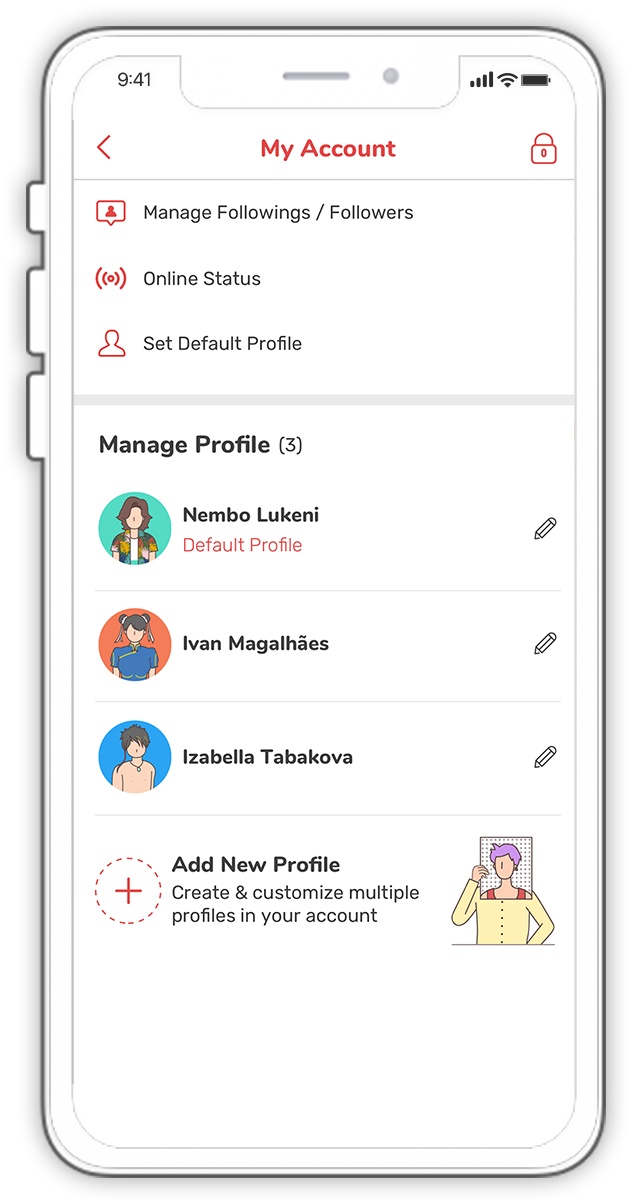632x1204 pixels.
Task: Edit Nembo Lukeni's profile with pencil icon
Action: tap(545, 529)
